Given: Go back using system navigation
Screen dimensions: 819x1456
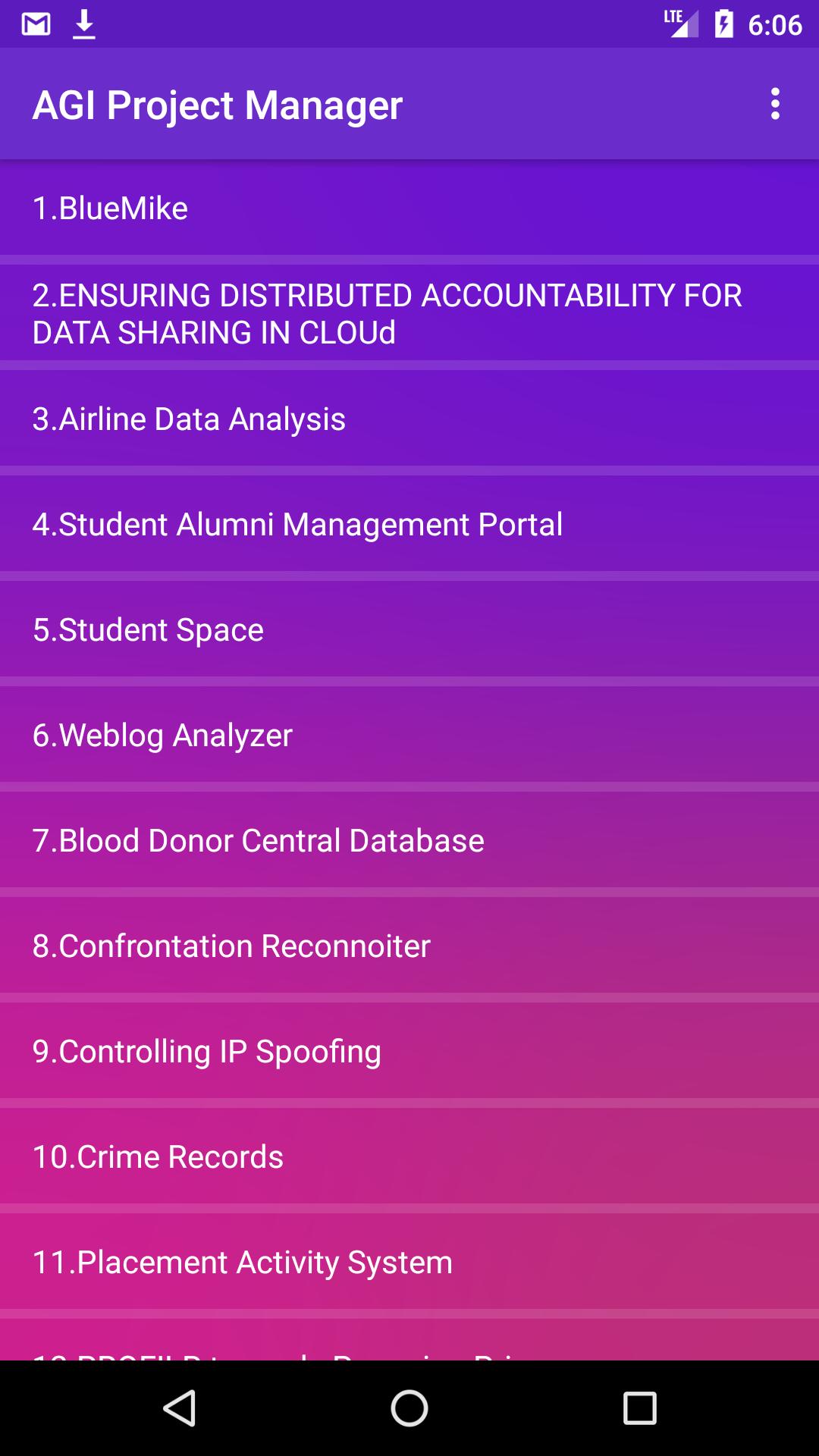Looking at the screenshot, I should 180,1408.
